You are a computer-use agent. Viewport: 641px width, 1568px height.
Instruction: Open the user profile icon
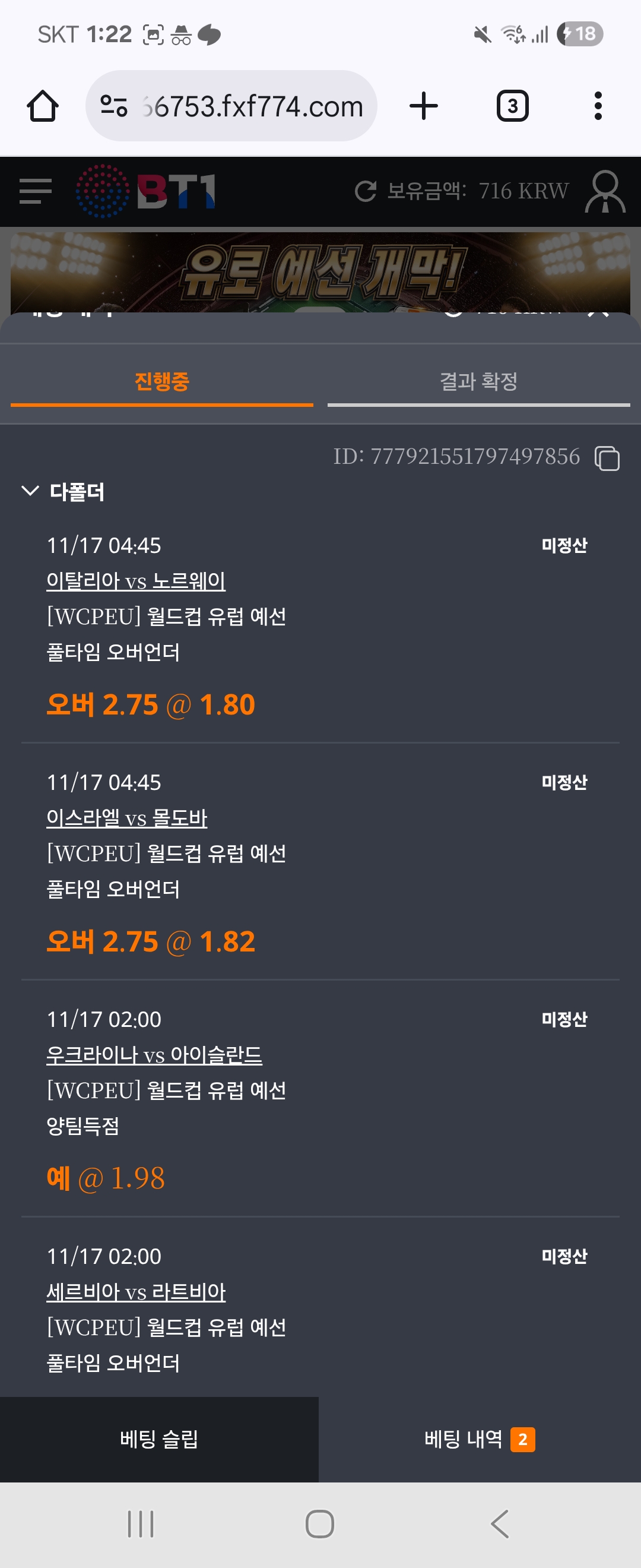click(x=605, y=191)
